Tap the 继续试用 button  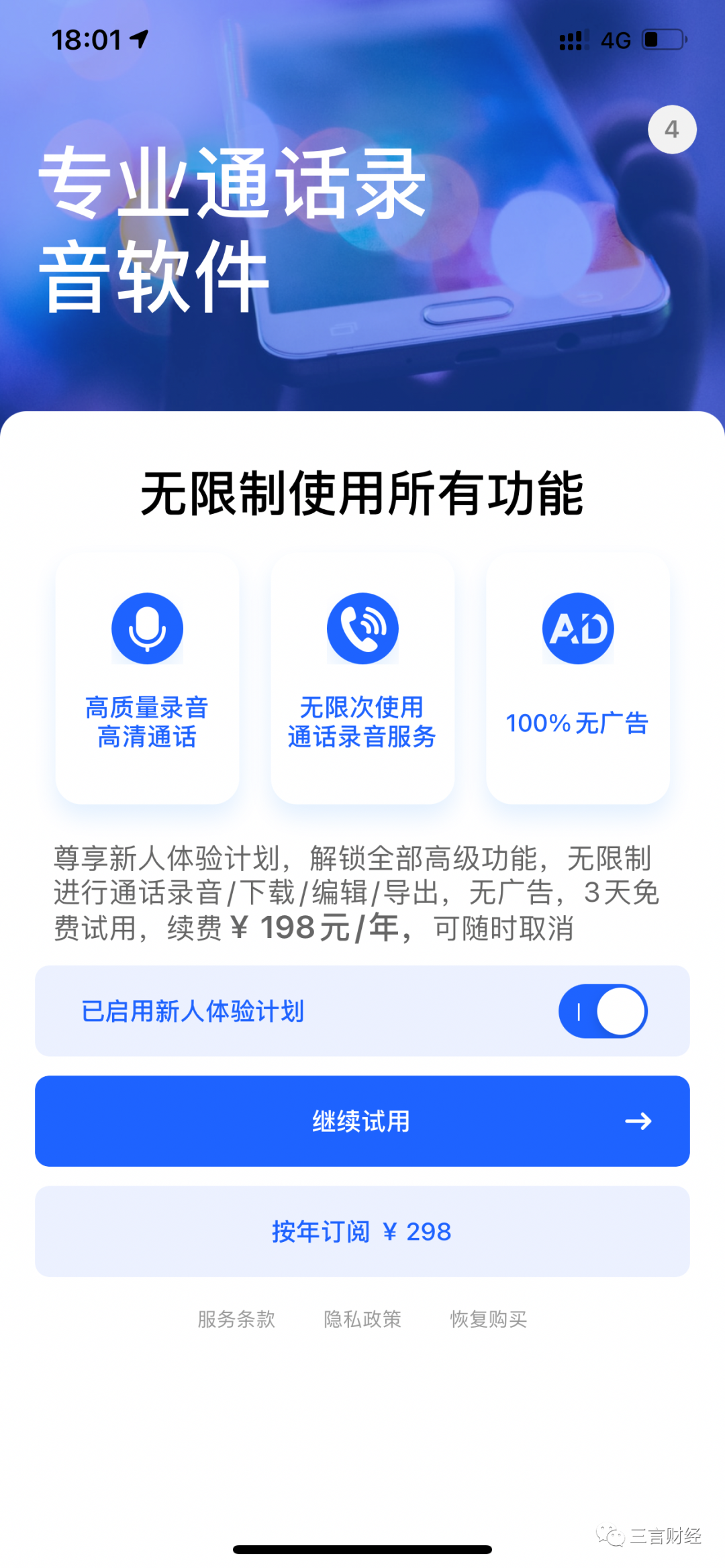(362, 1120)
